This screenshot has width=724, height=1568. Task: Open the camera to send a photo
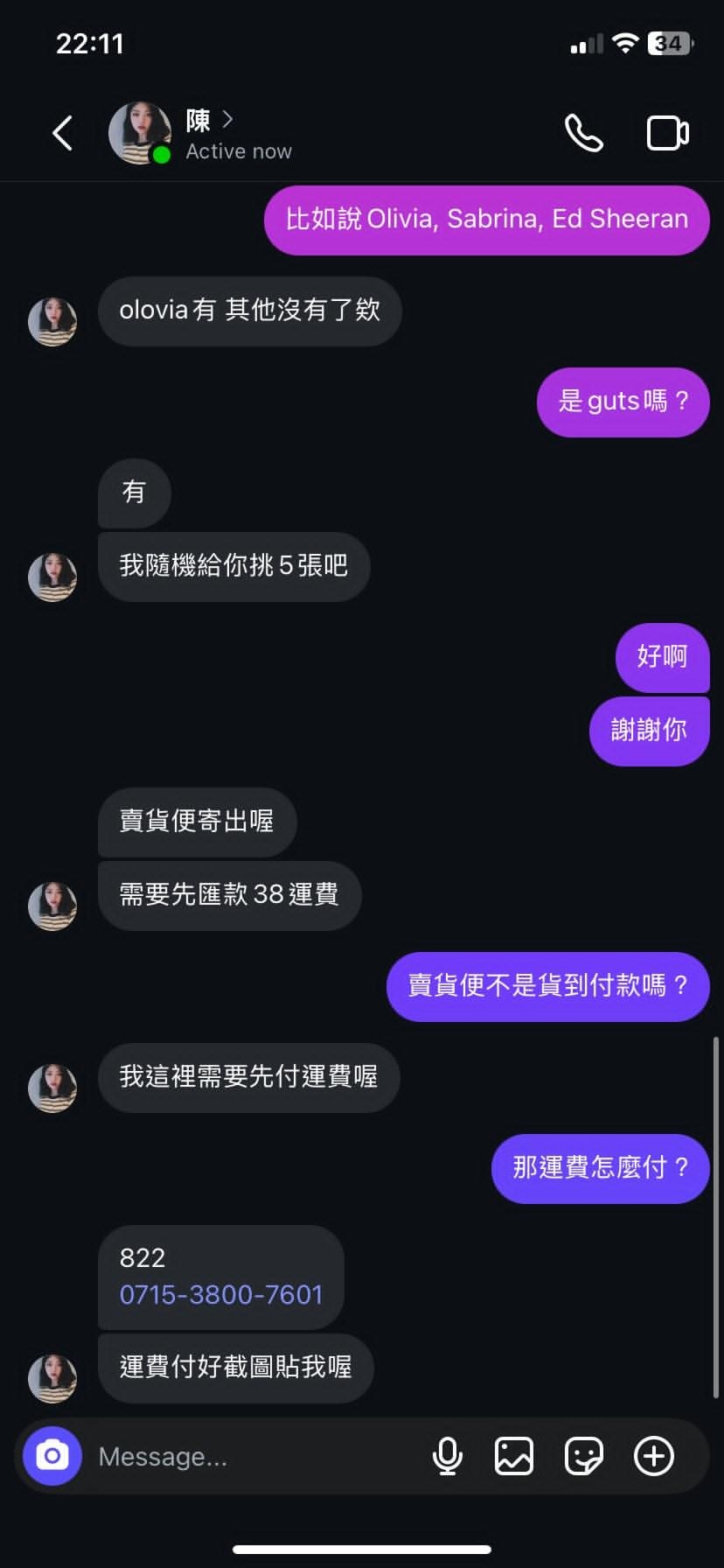52,1456
